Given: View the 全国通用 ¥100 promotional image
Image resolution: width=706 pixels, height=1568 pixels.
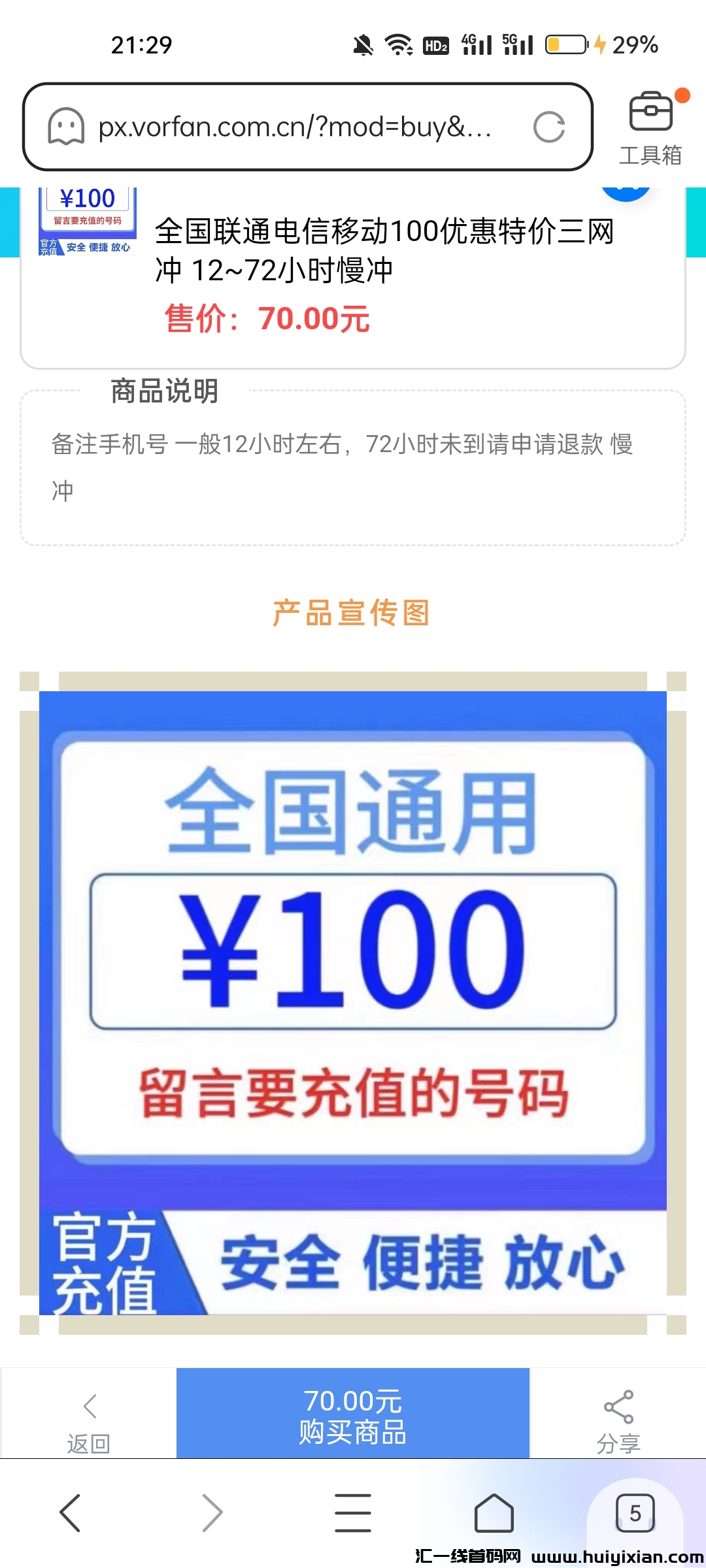Looking at the screenshot, I should pos(353,1000).
